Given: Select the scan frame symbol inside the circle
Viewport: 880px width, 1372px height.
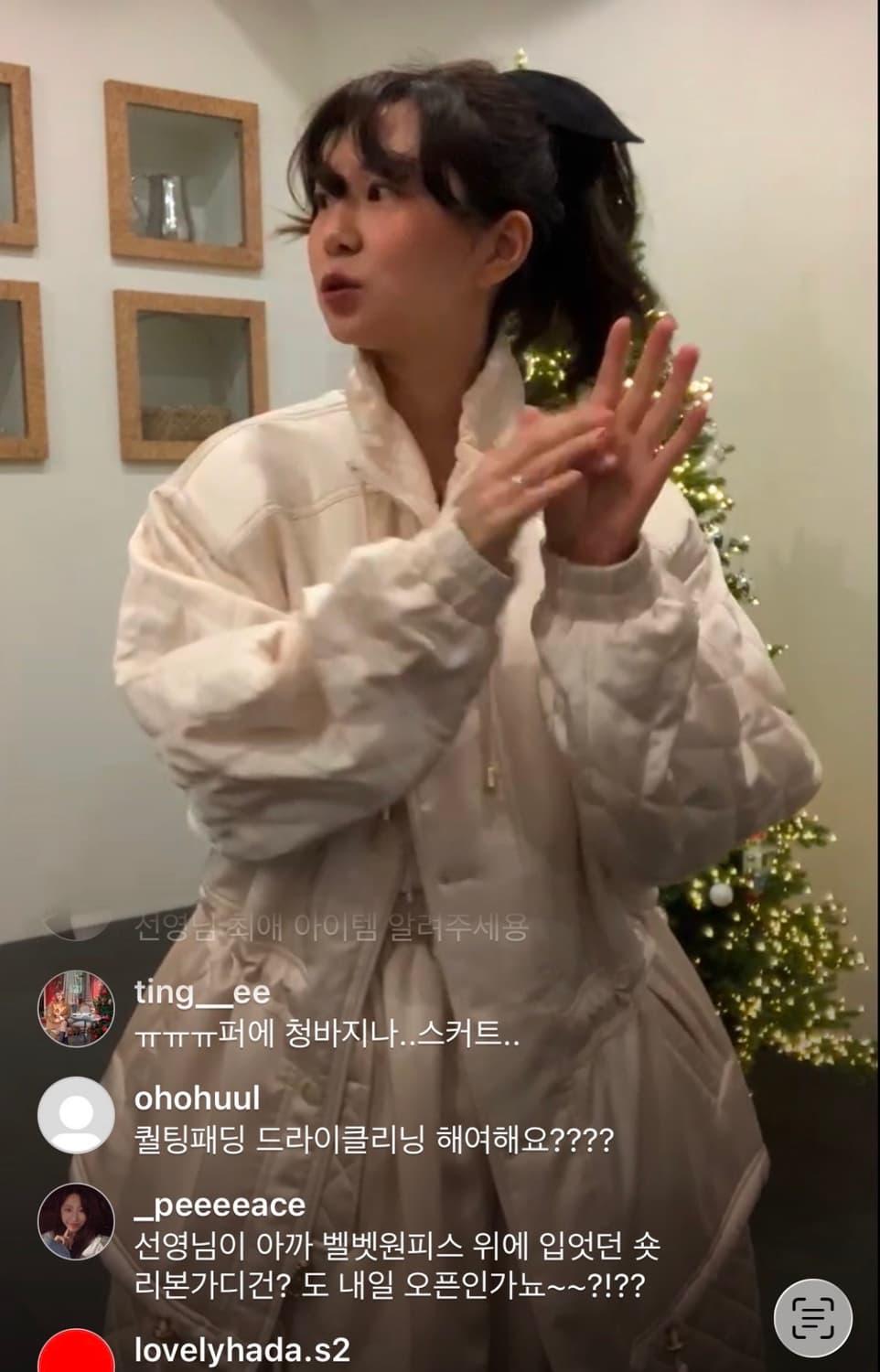Looking at the screenshot, I should coord(815,1319).
